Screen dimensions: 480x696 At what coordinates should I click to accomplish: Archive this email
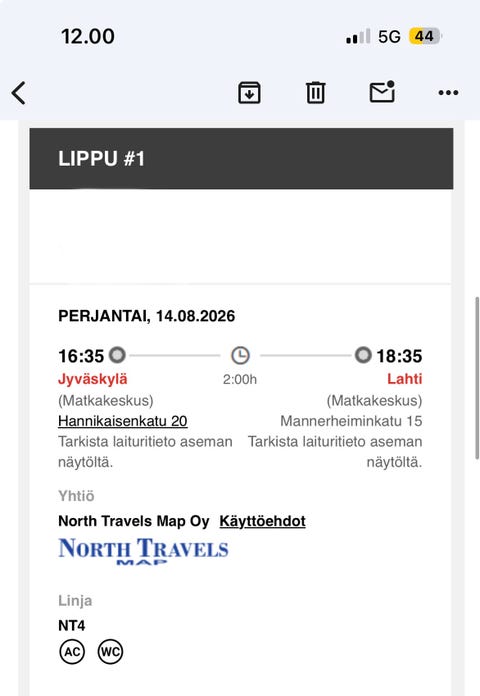pyautogui.click(x=249, y=93)
